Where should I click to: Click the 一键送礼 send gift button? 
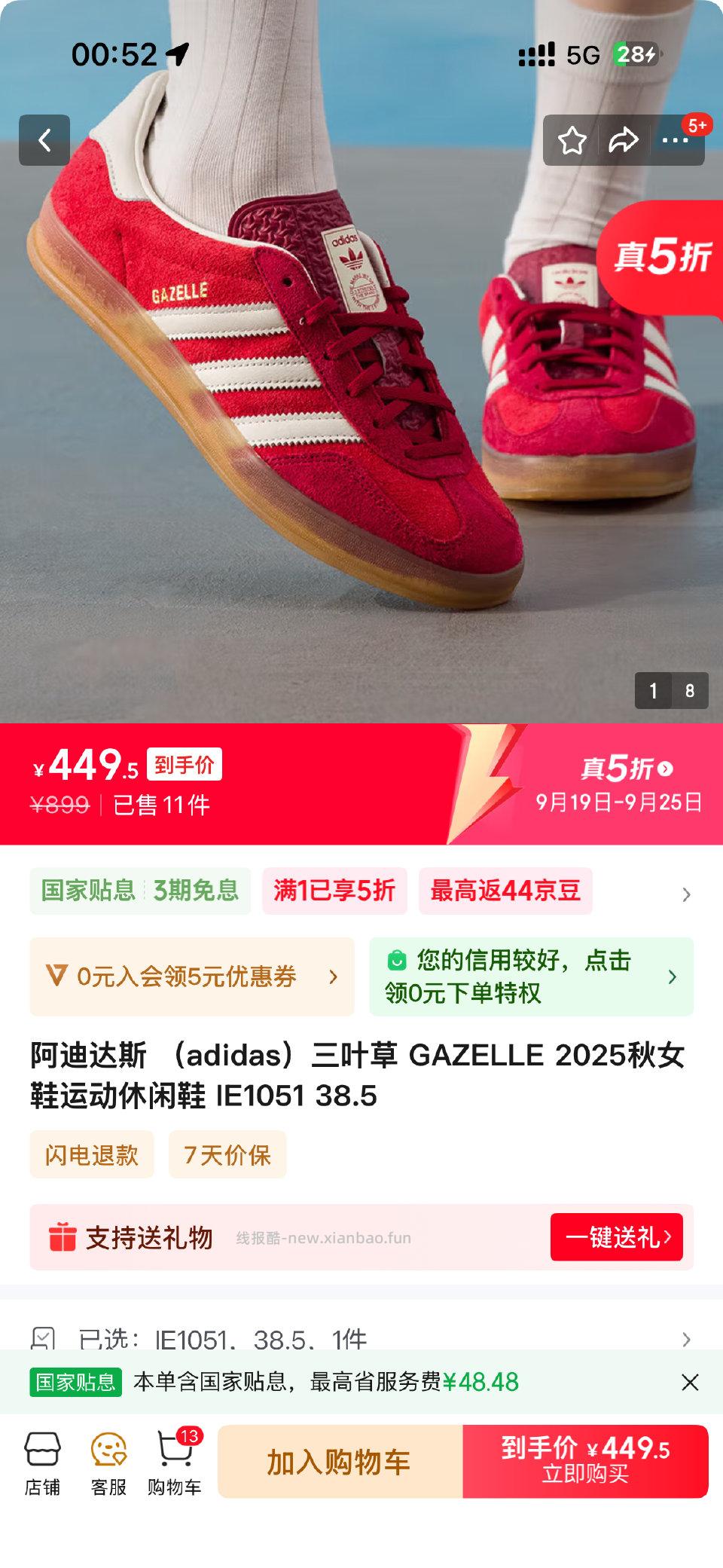[x=618, y=1236]
